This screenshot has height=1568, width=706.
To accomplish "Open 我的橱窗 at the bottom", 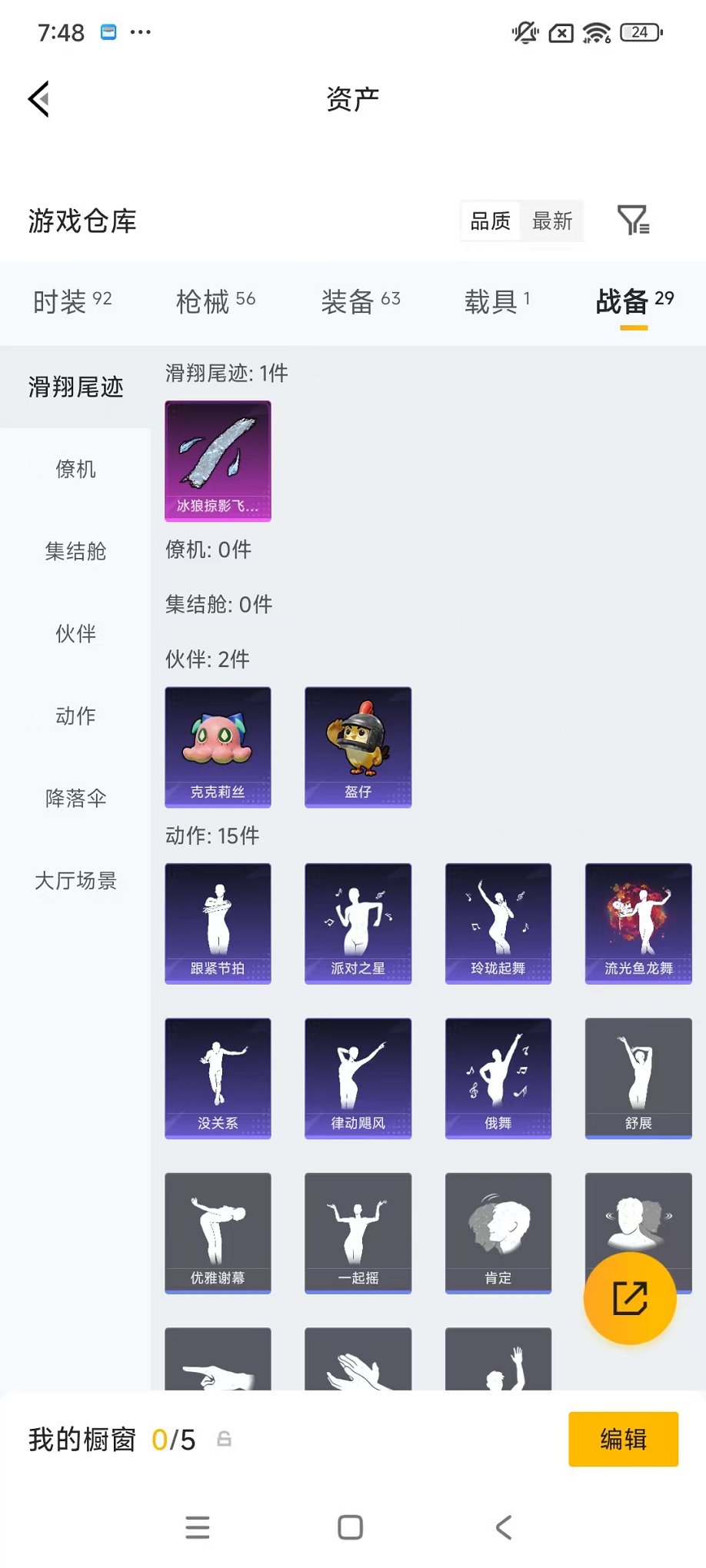I will [x=82, y=1439].
